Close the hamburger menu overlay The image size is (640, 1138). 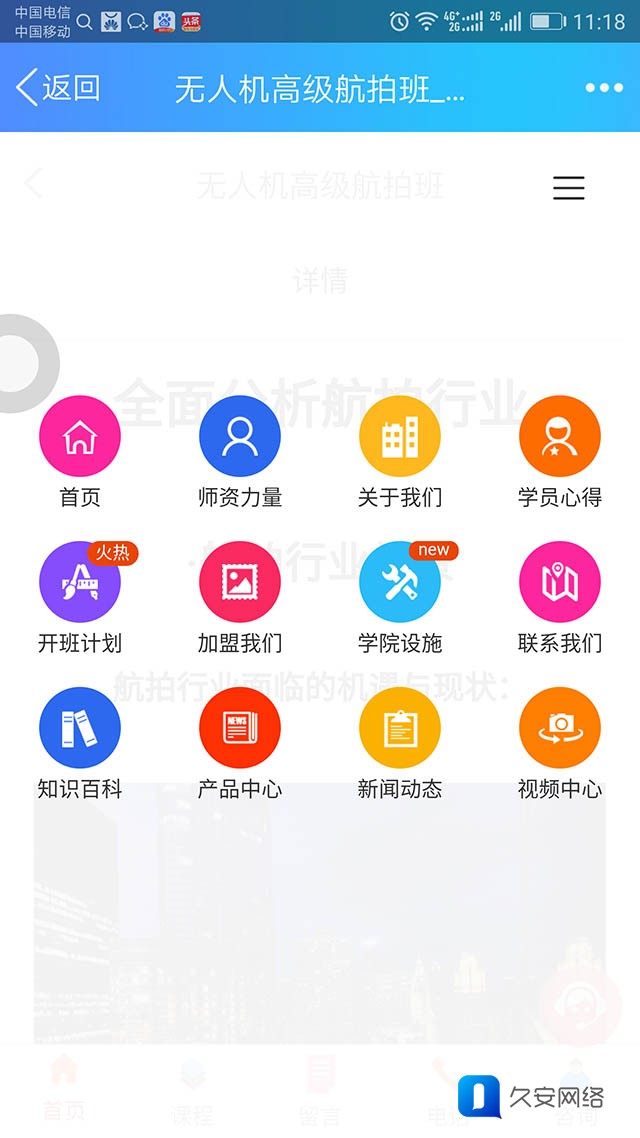568,188
